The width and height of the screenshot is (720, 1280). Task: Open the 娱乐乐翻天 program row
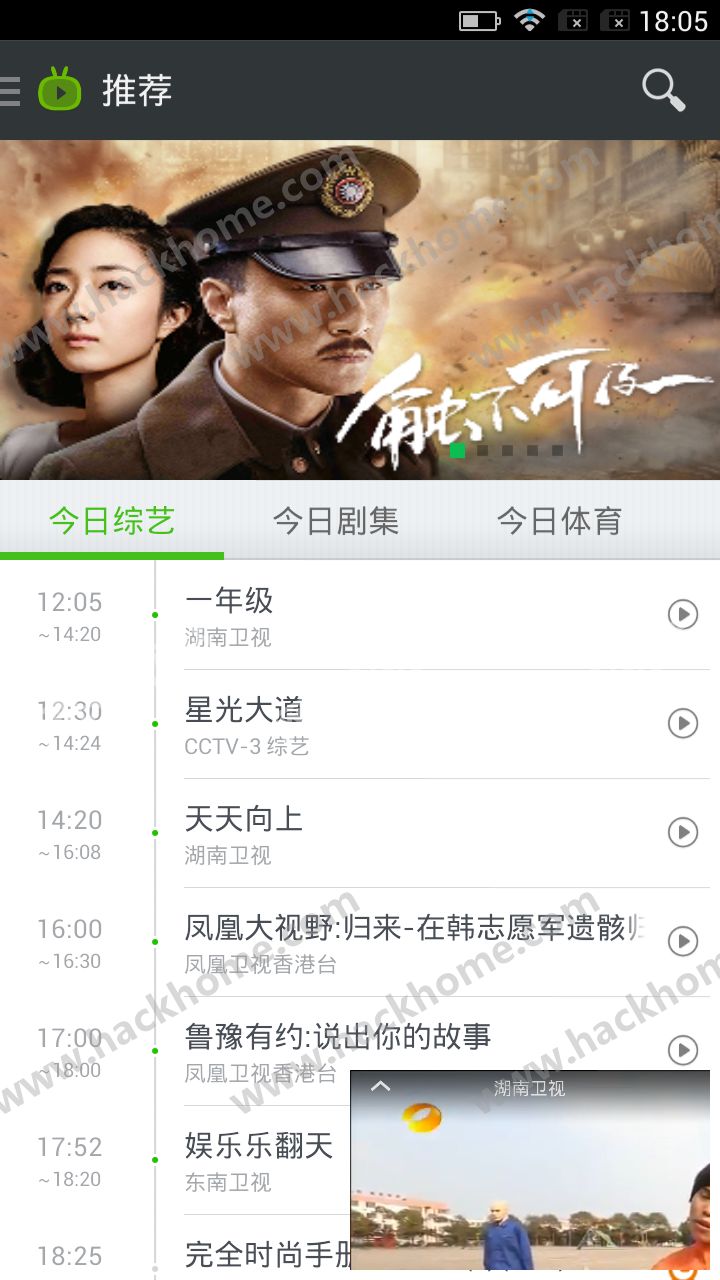(260, 1160)
